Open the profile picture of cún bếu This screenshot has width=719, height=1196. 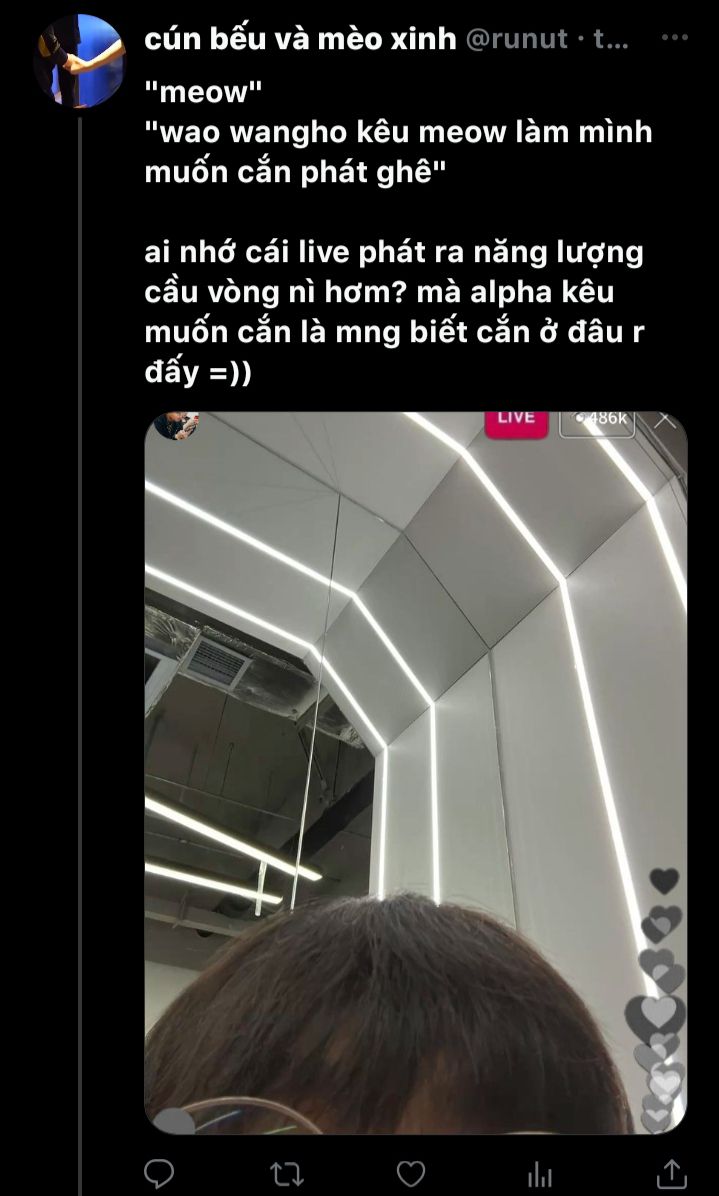pos(79,61)
